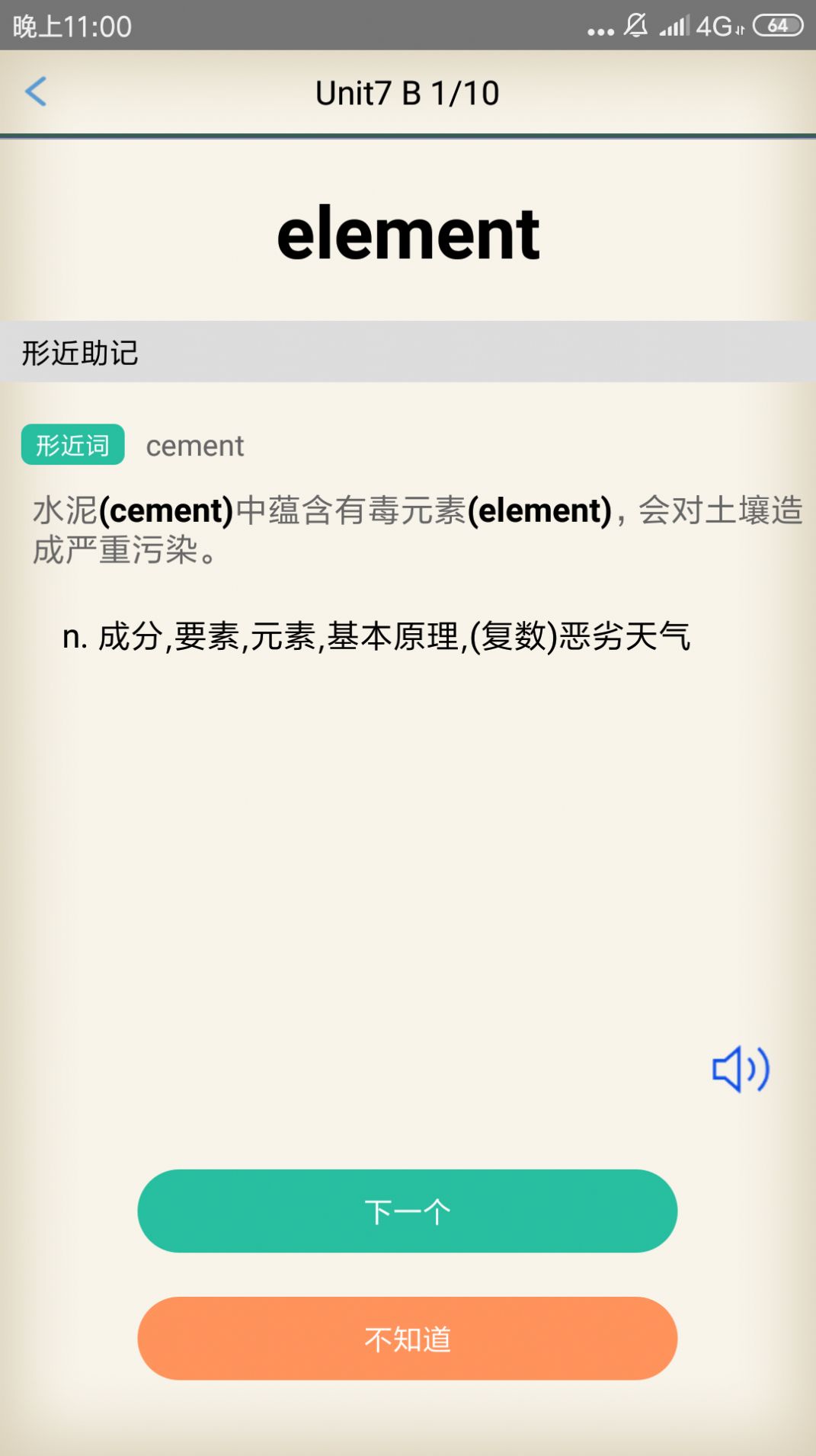This screenshot has width=816, height=1456.
Task: Tap the muted notification bell in status bar
Action: click(x=637, y=27)
